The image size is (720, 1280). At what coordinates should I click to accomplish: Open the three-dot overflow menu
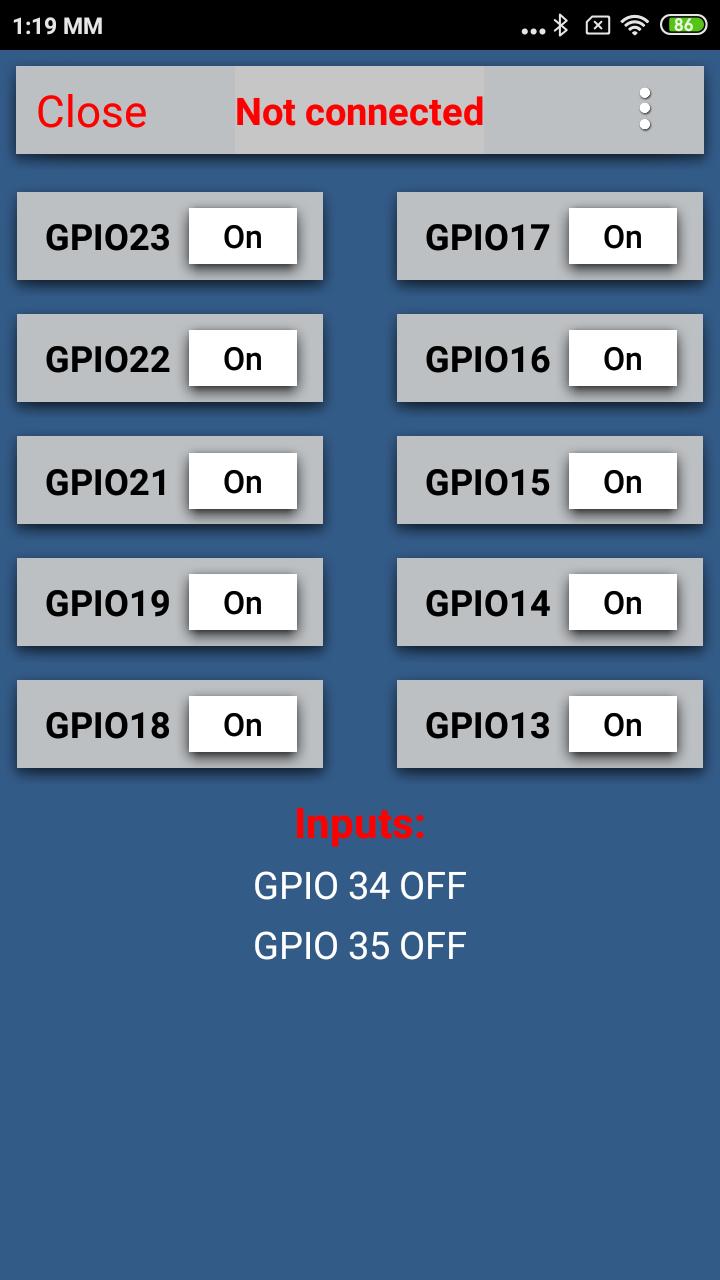645,109
